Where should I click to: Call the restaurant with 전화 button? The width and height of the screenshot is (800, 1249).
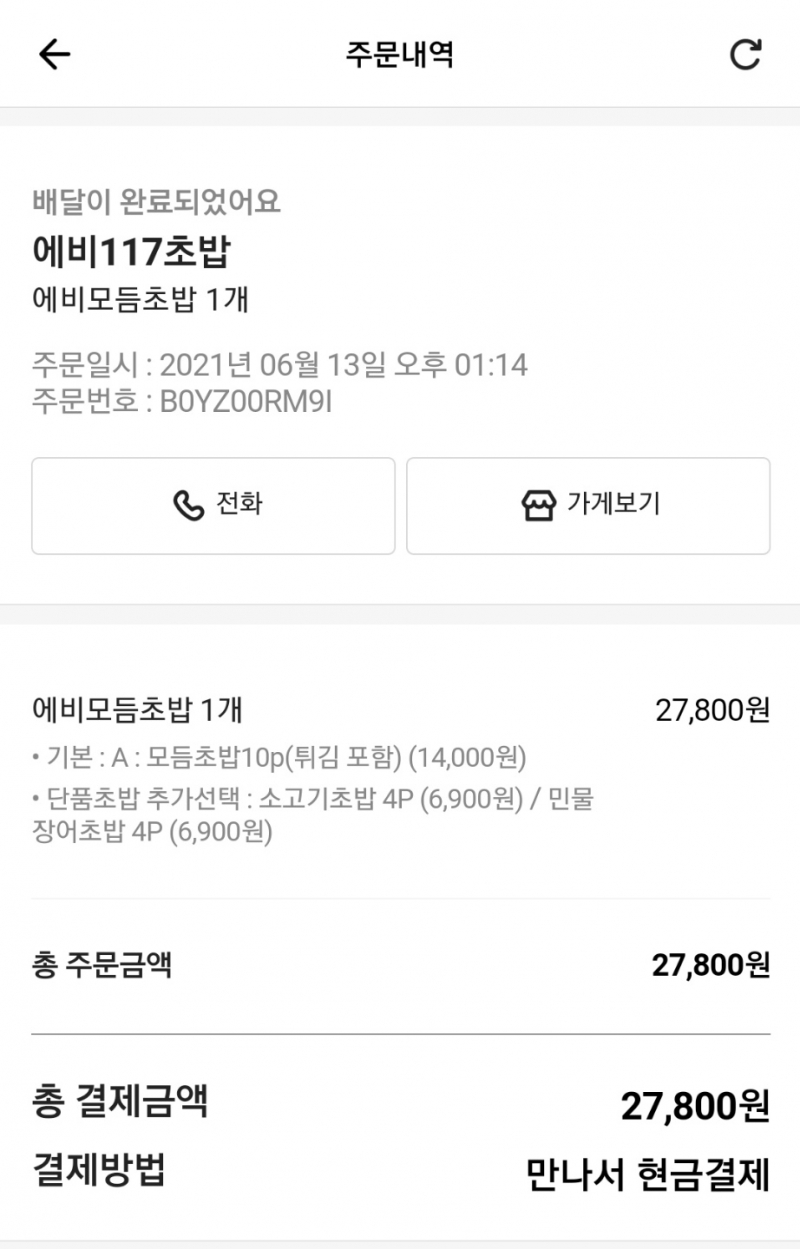[x=213, y=505]
